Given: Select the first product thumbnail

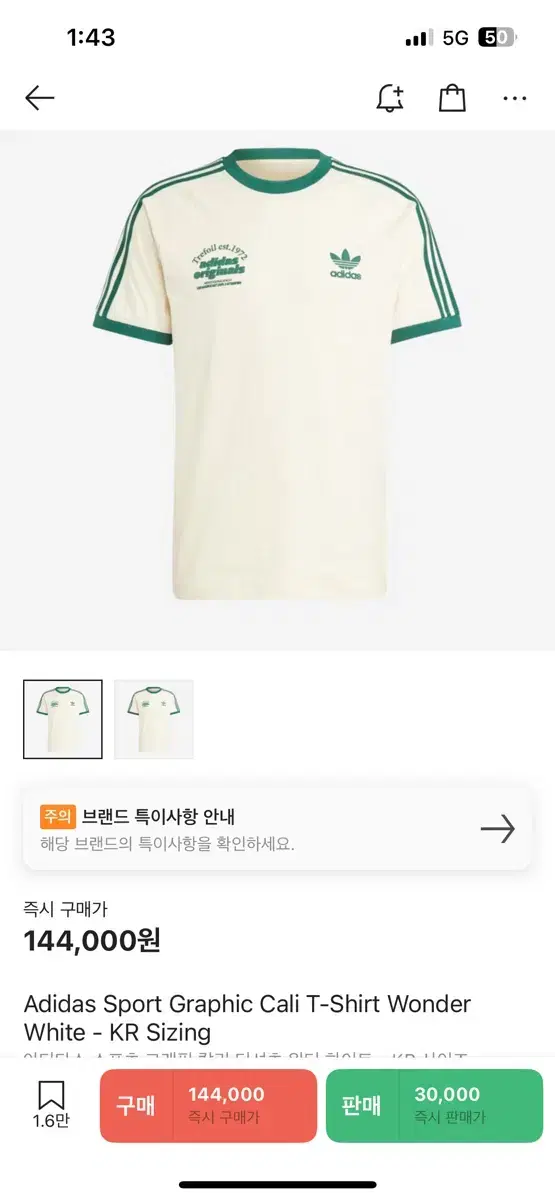Looking at the screenshot, I should tap(63, 719).
